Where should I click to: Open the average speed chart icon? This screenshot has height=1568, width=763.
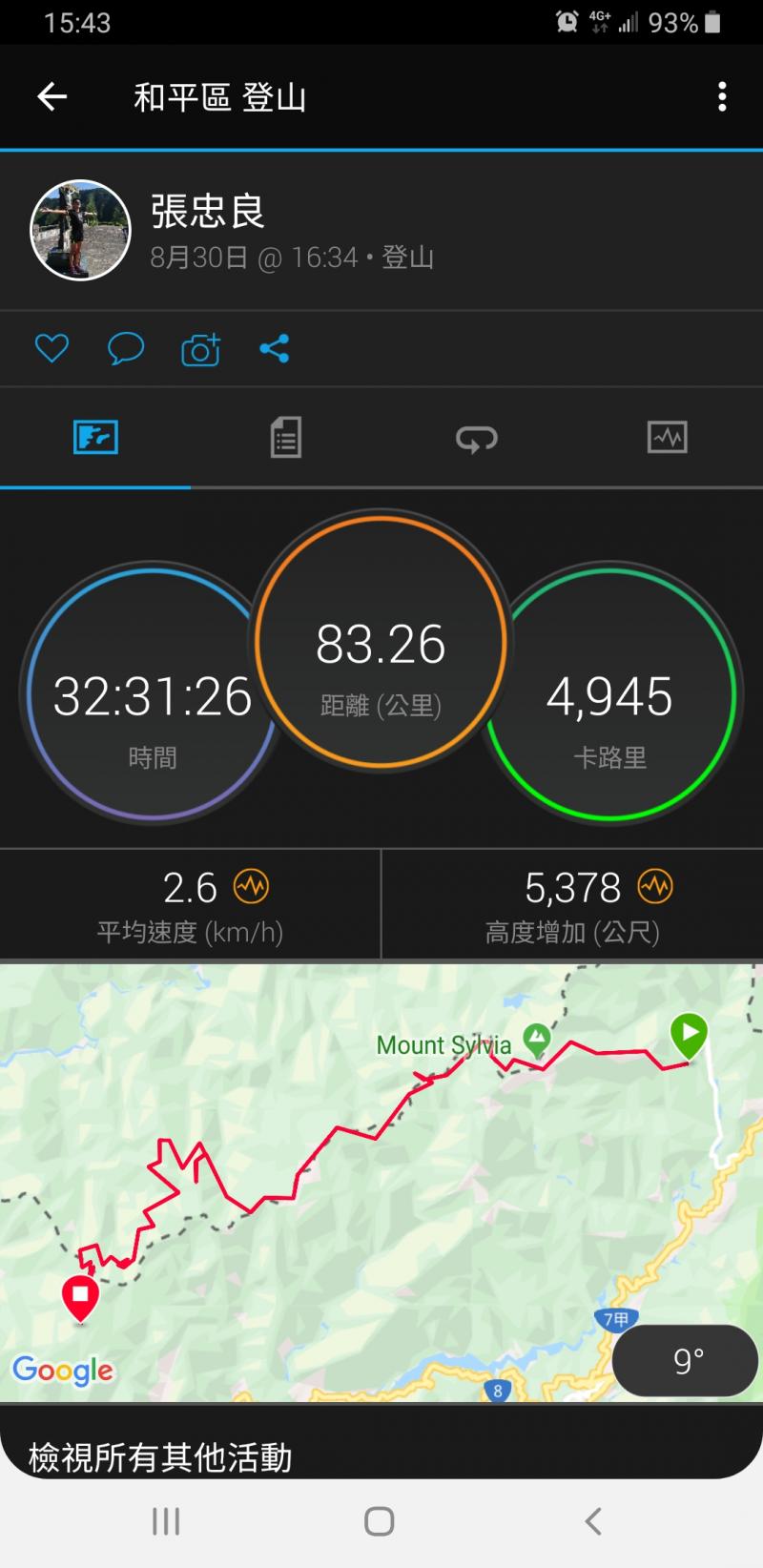coord(252,887)
